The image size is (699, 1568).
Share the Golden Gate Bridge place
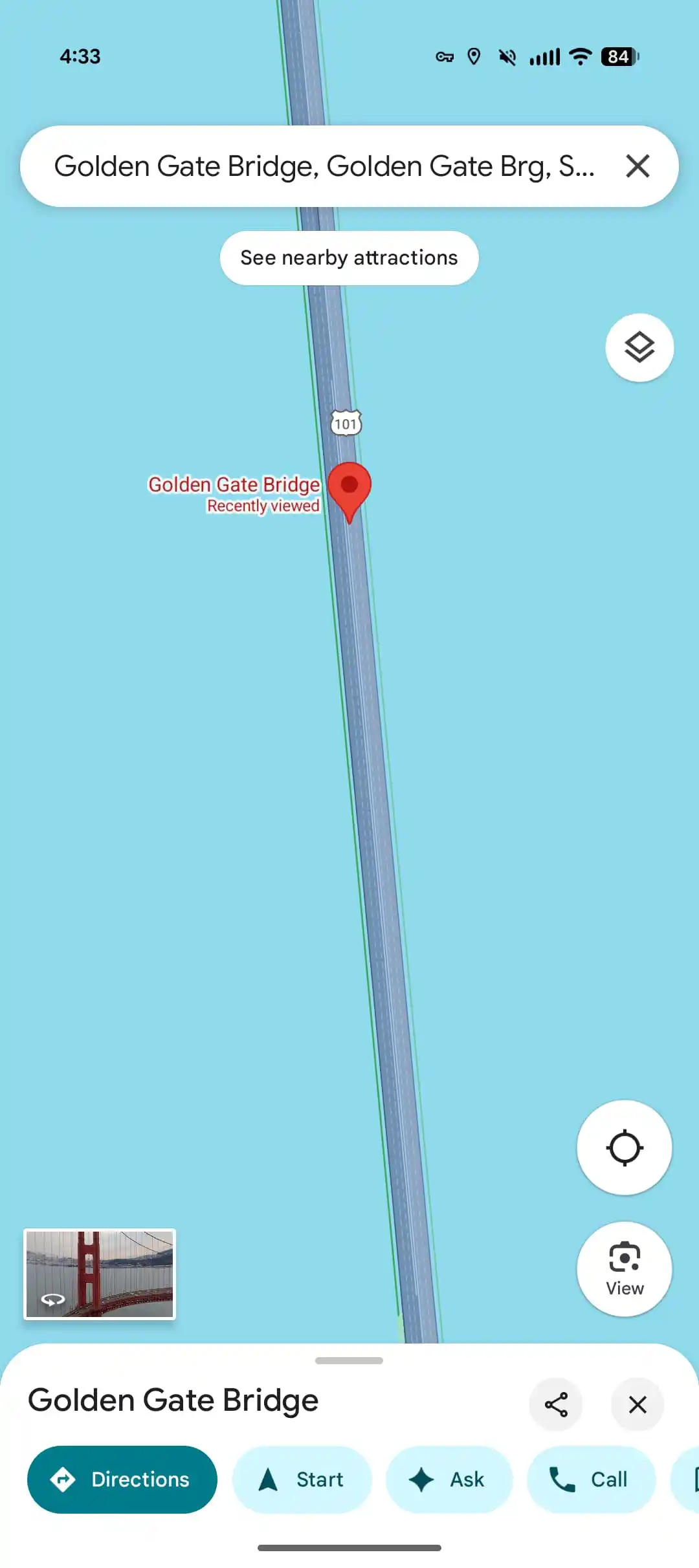pos(556,1404)
